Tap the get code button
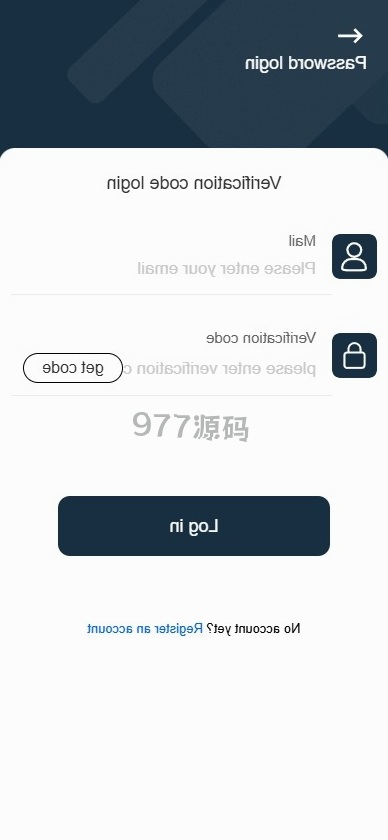 tap(73, 368)
